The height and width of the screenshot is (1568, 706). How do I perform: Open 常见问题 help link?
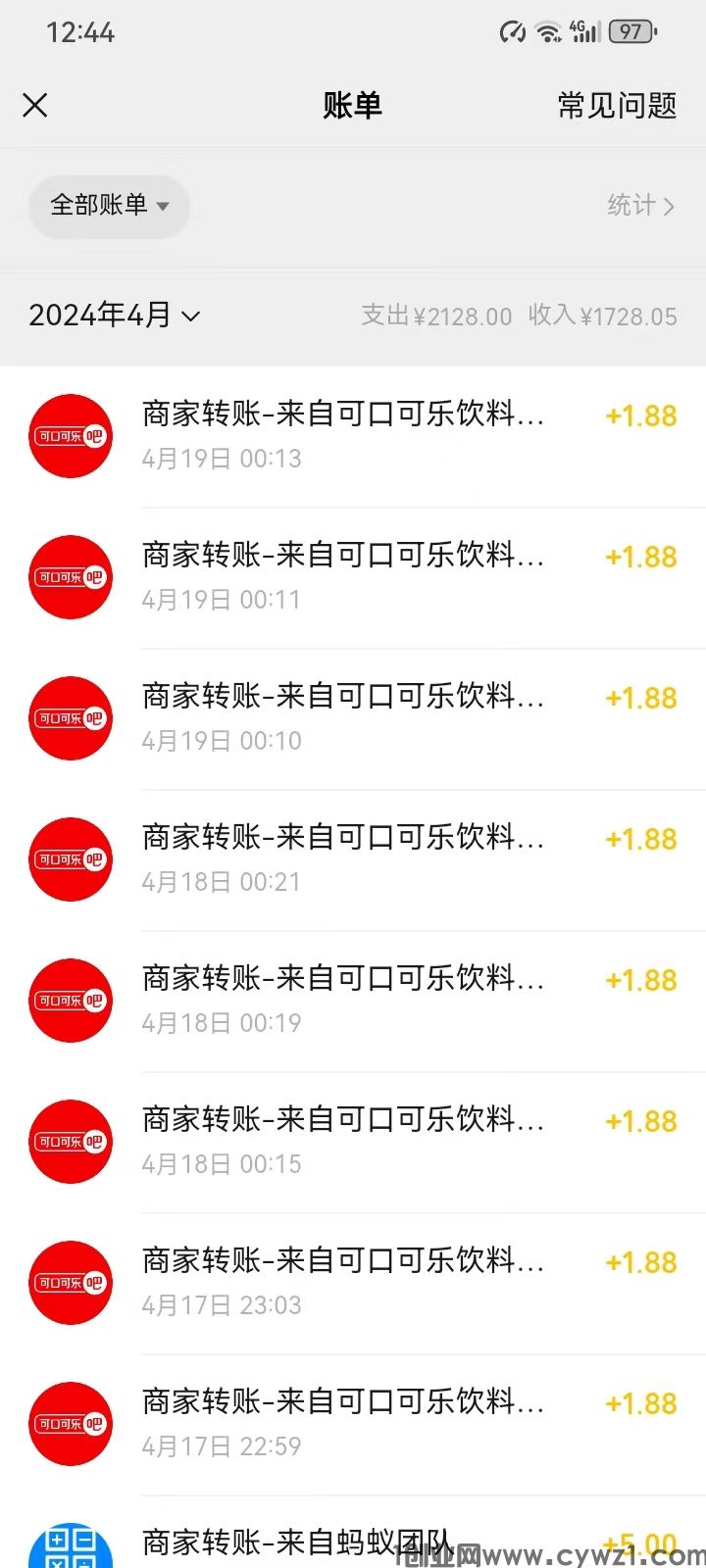pos(617,105)
